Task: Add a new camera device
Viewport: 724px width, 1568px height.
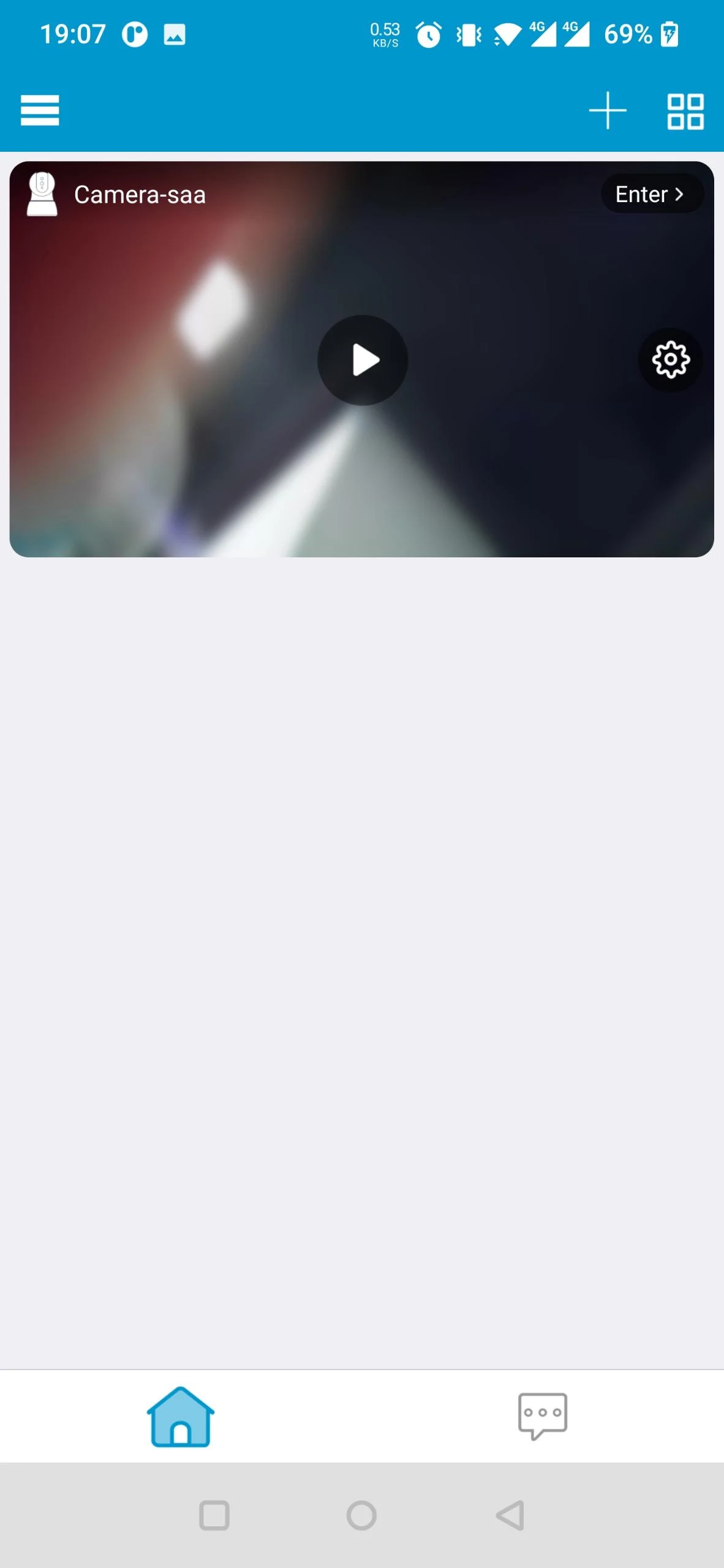Action: [x=607, y=110]
